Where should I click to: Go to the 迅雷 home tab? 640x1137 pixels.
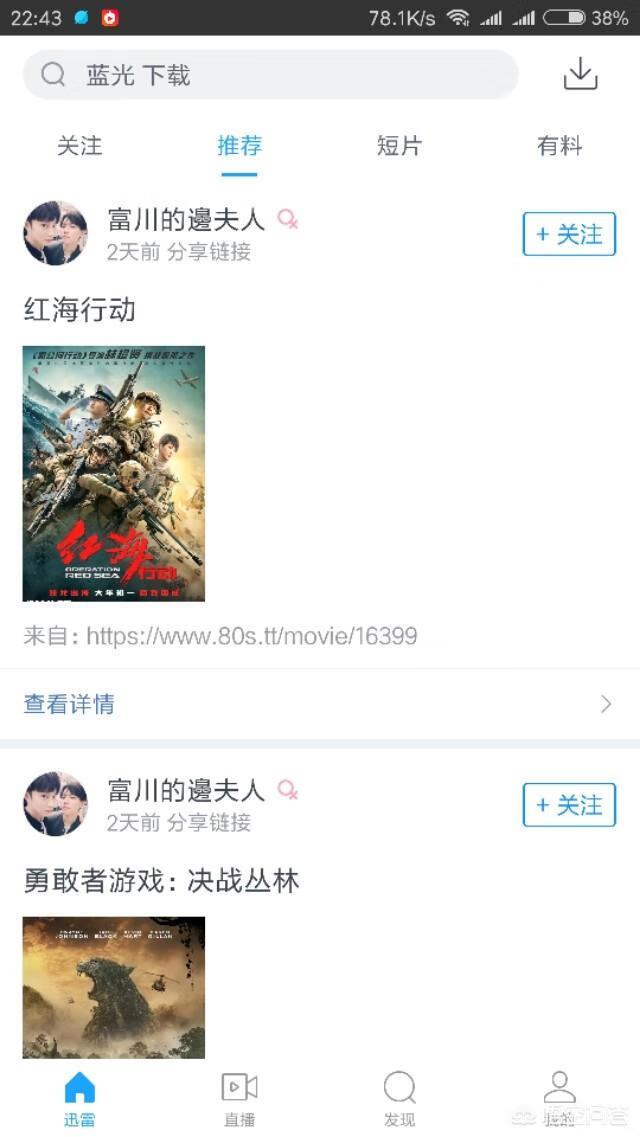[80, 1099]
